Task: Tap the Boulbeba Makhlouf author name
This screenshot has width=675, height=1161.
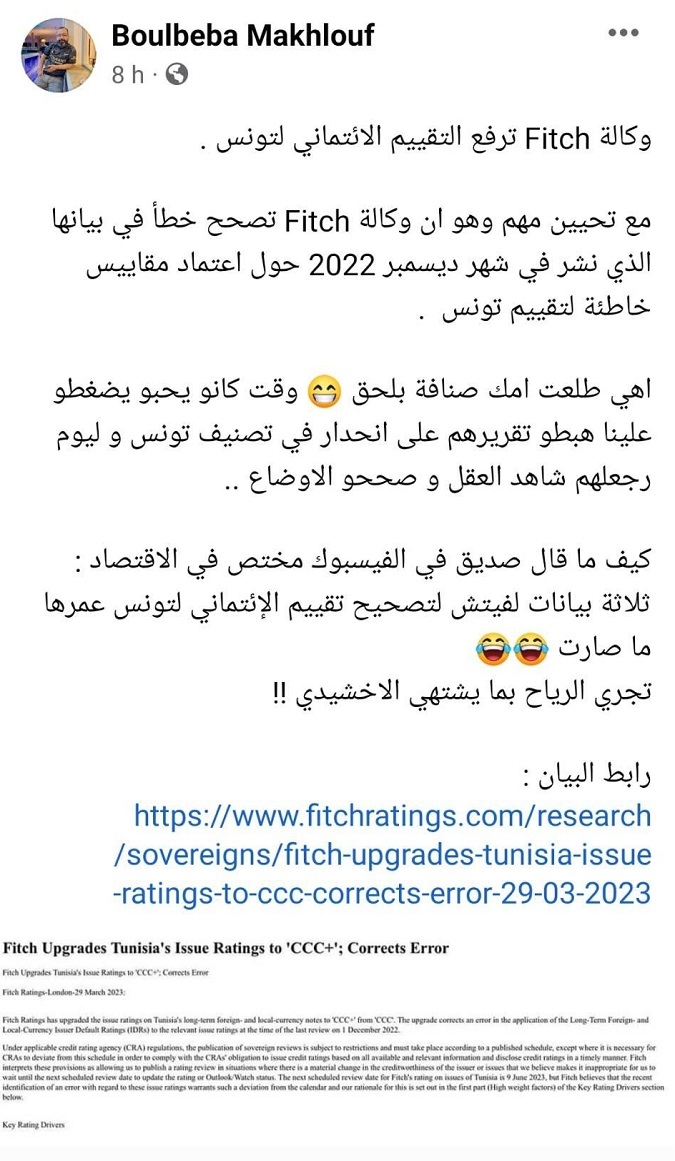Action: (x=243, y=35)
